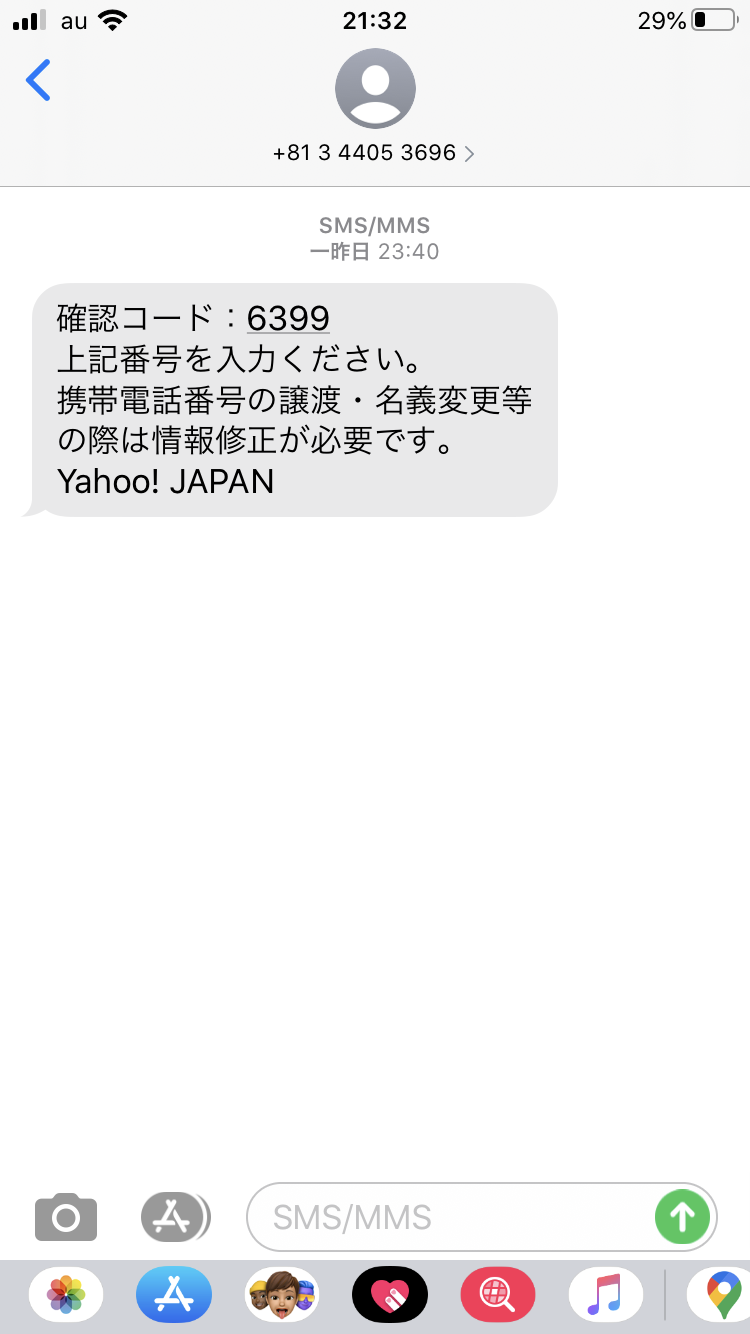This screenshot has width=750, height=1334.
Task: Toggle the App Store apps drawer
Action: tap(175, 1216)
